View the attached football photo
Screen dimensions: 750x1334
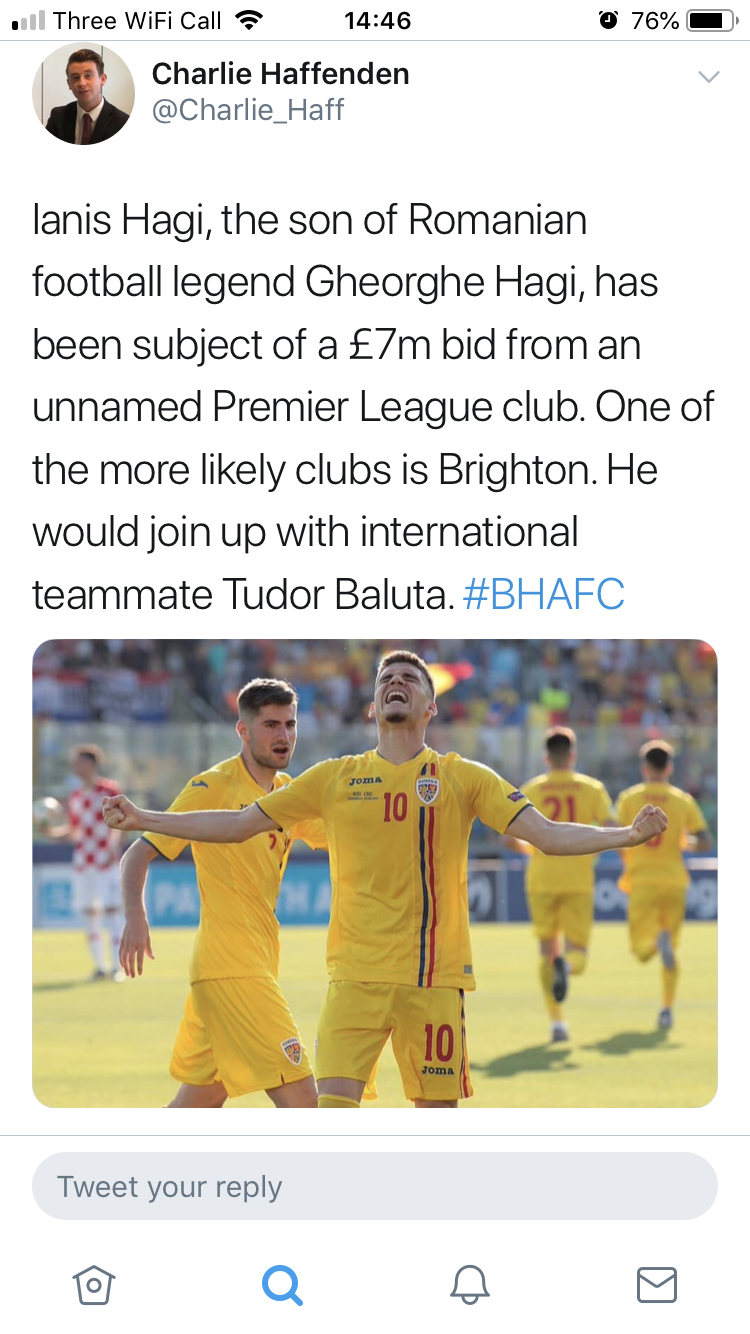coord(375,873)
